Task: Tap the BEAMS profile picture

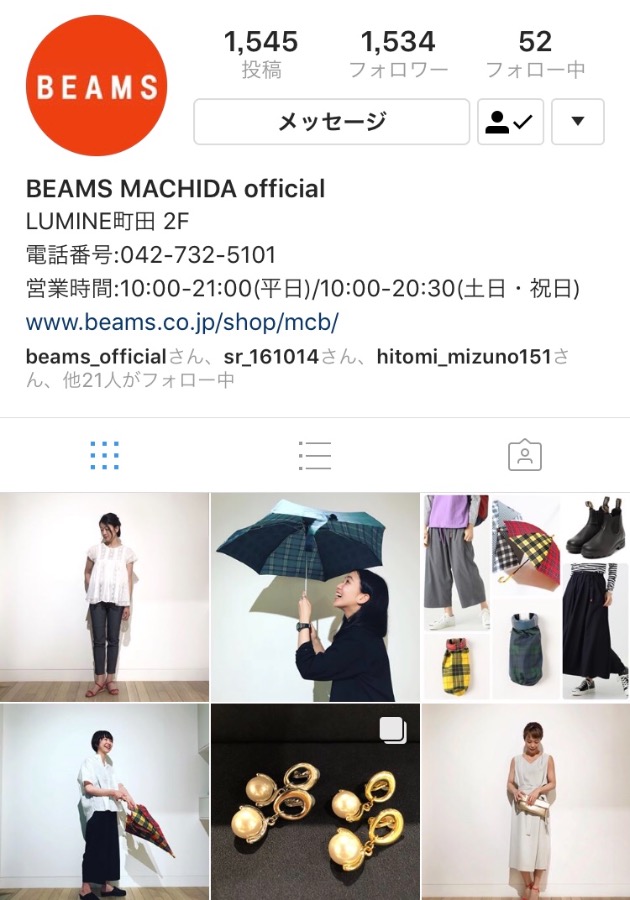Action: [96, 86]
